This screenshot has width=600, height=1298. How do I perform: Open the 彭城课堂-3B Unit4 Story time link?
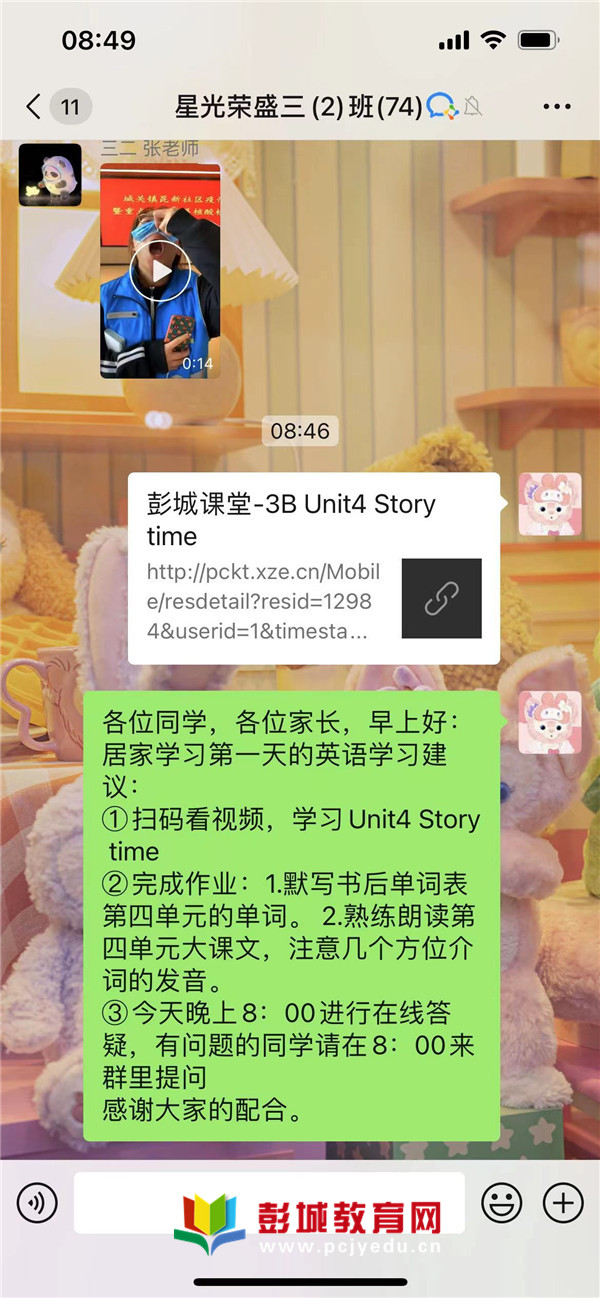coord(313,567)
